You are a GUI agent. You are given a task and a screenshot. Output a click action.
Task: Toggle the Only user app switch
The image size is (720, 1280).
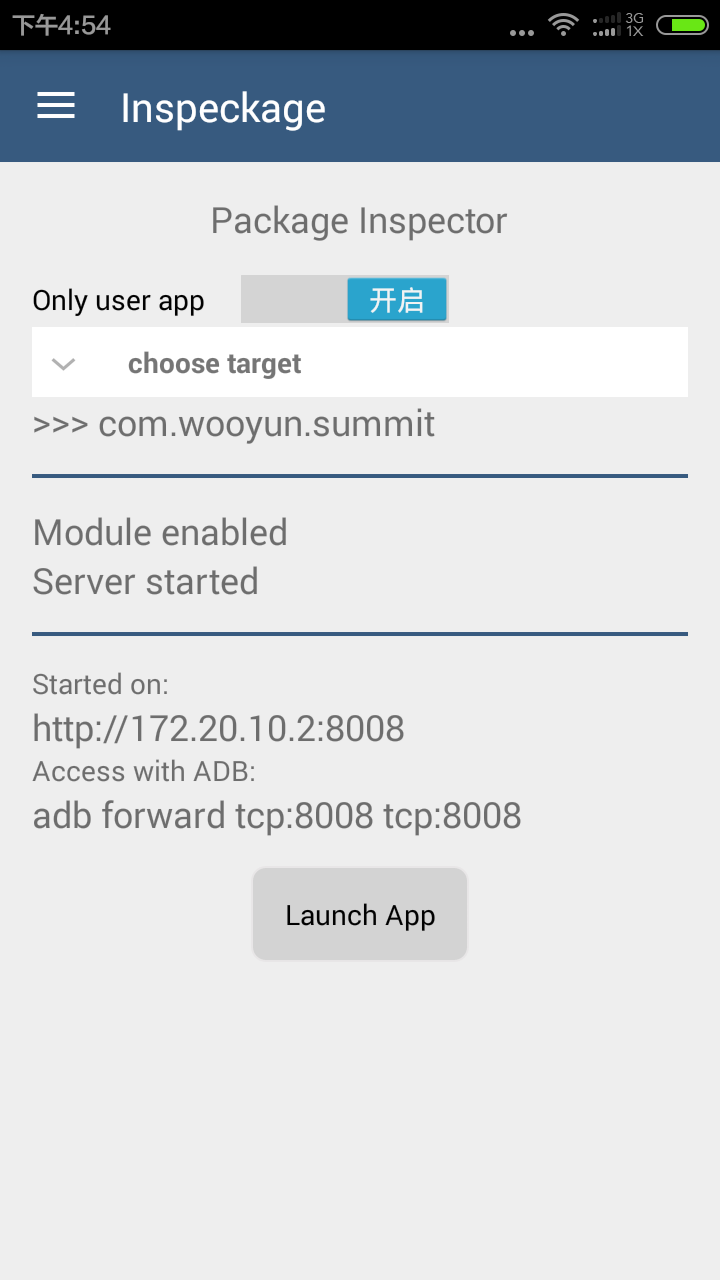click(x=345, y=300)
